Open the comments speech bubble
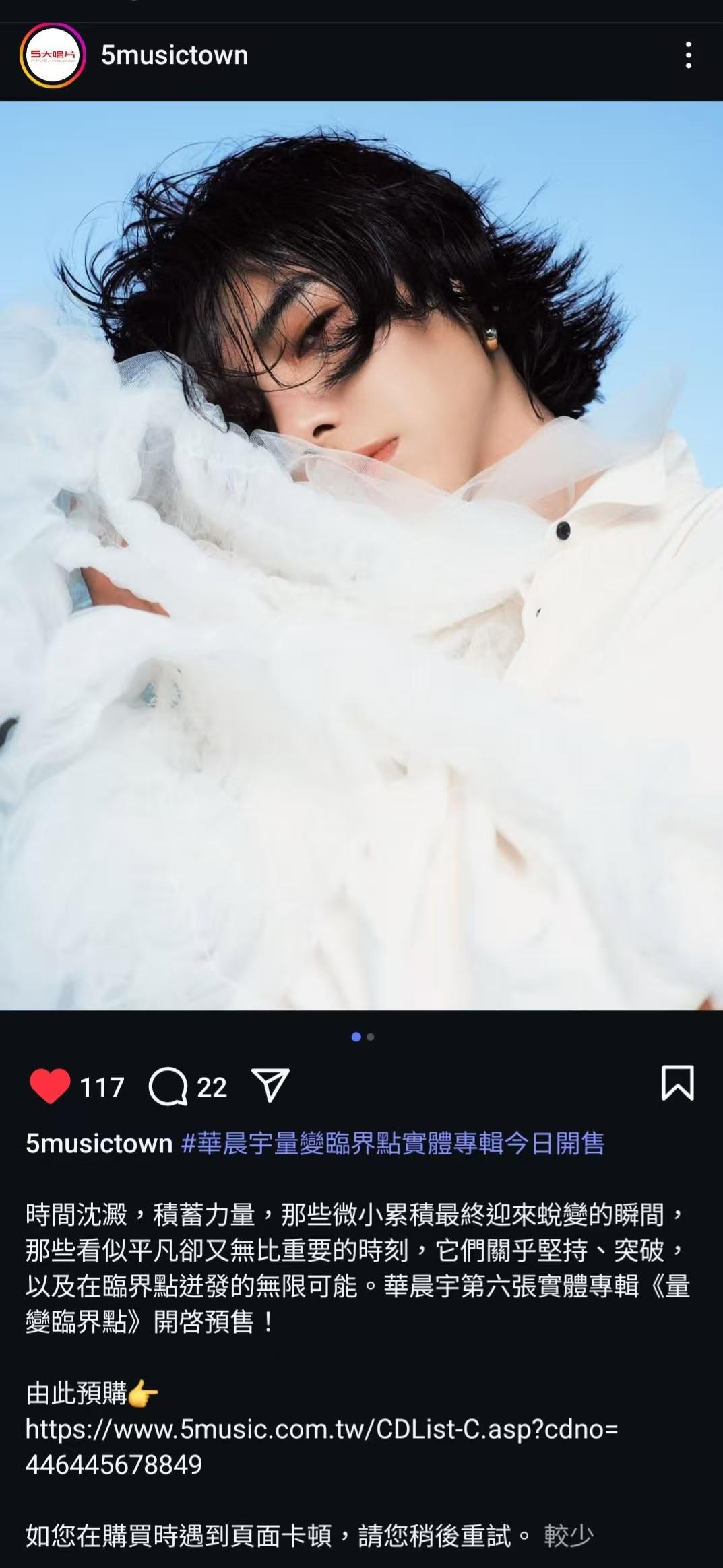Image resolution: width=723 pixels, height=1568 pixels. pyautogui.click(x=168, y=1086)
